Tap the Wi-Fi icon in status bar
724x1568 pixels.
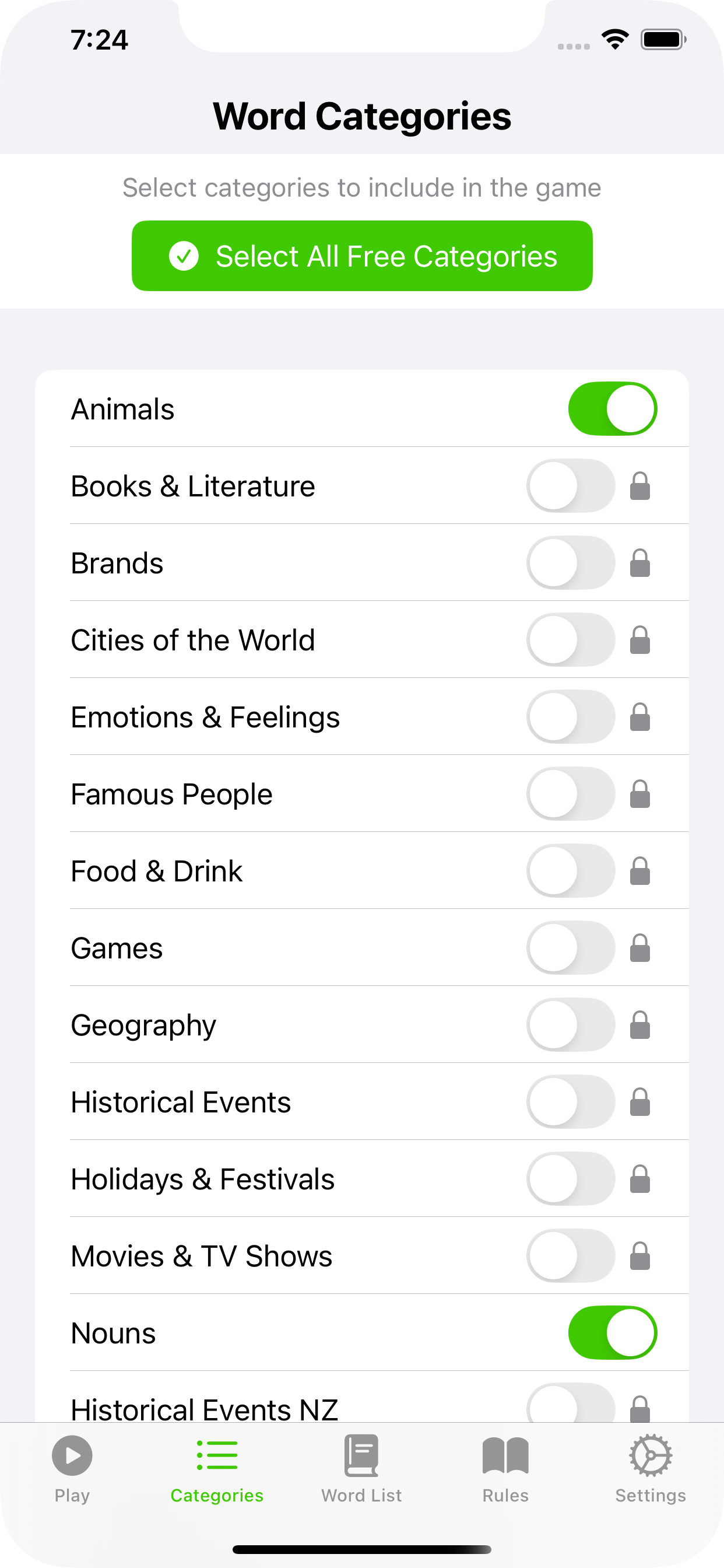pos(614,39)
